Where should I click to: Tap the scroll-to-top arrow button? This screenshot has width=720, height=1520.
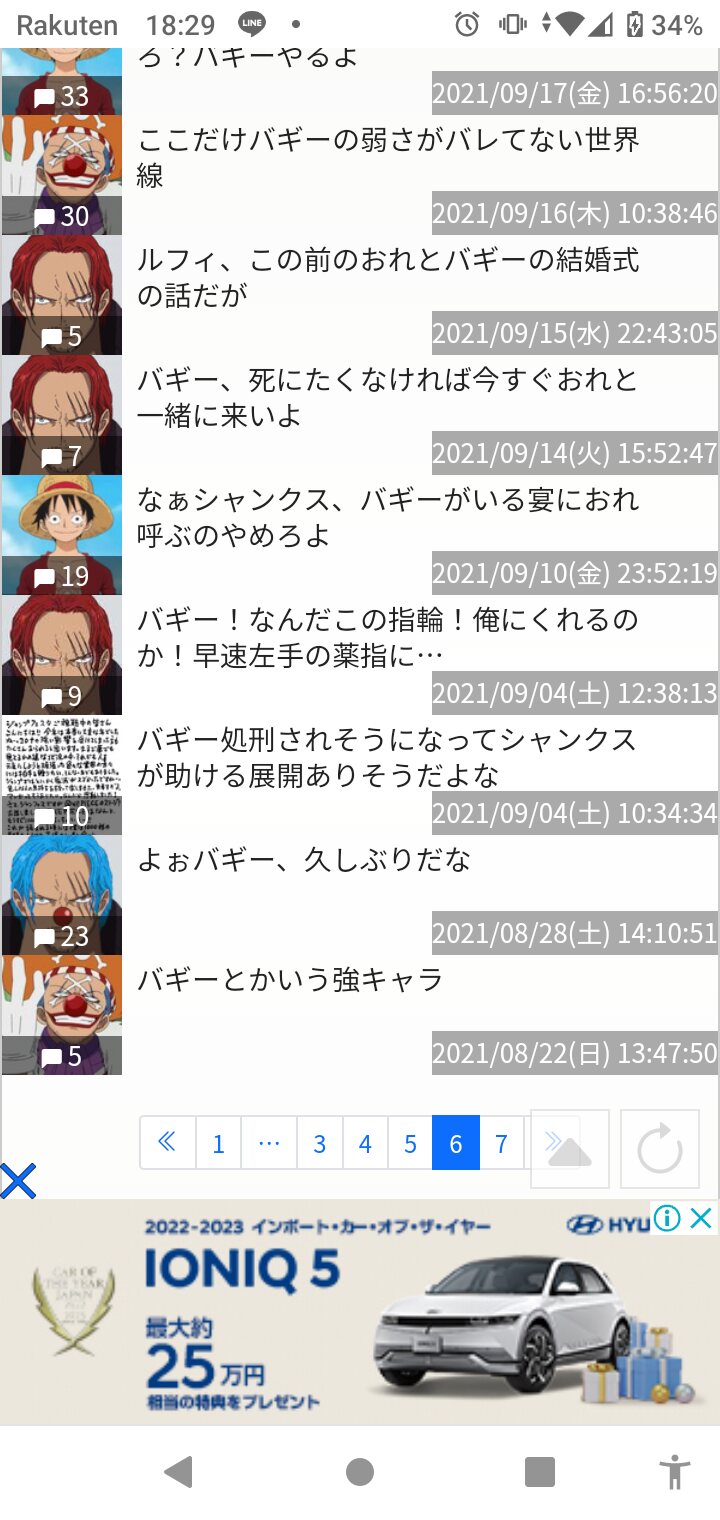coord(570,1150)
